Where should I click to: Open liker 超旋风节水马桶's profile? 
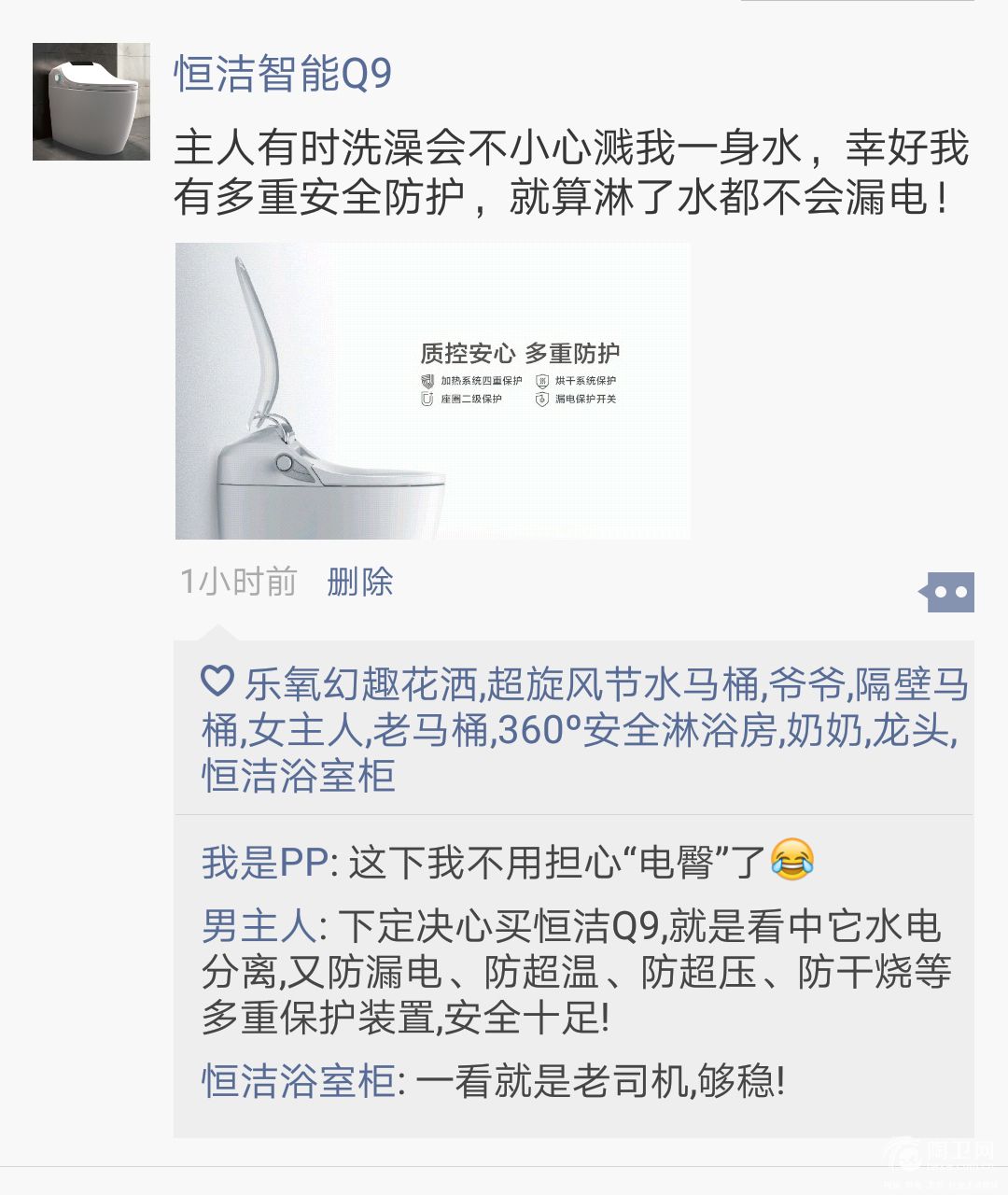pyautogui.click(x=623, y=685)
